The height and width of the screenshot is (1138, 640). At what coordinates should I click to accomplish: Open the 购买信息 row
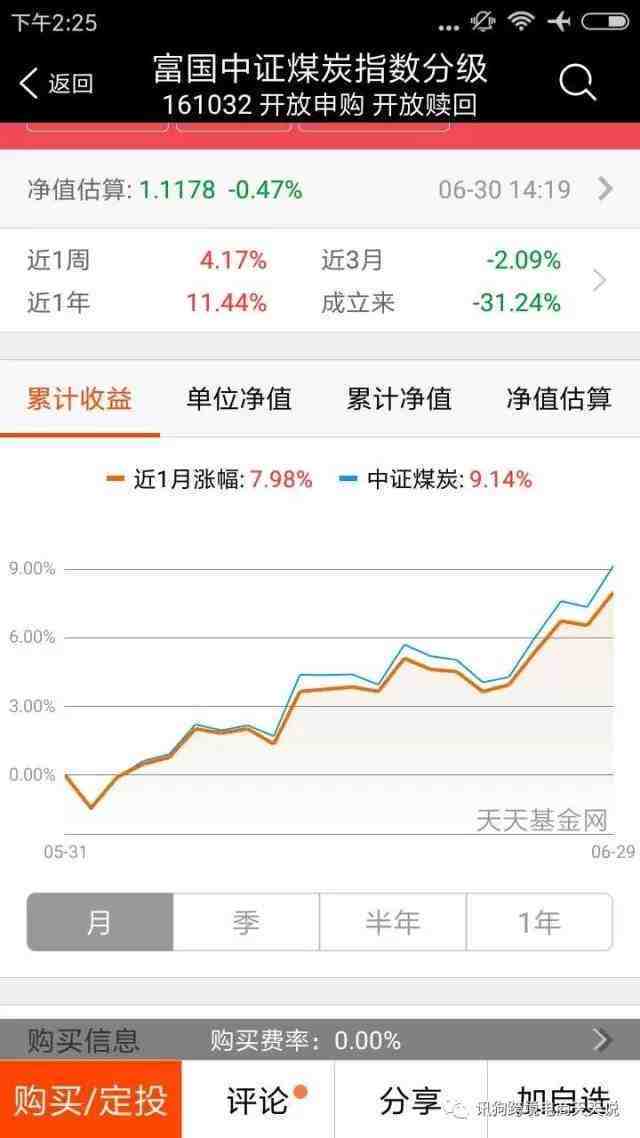(x=320, y=1040)
